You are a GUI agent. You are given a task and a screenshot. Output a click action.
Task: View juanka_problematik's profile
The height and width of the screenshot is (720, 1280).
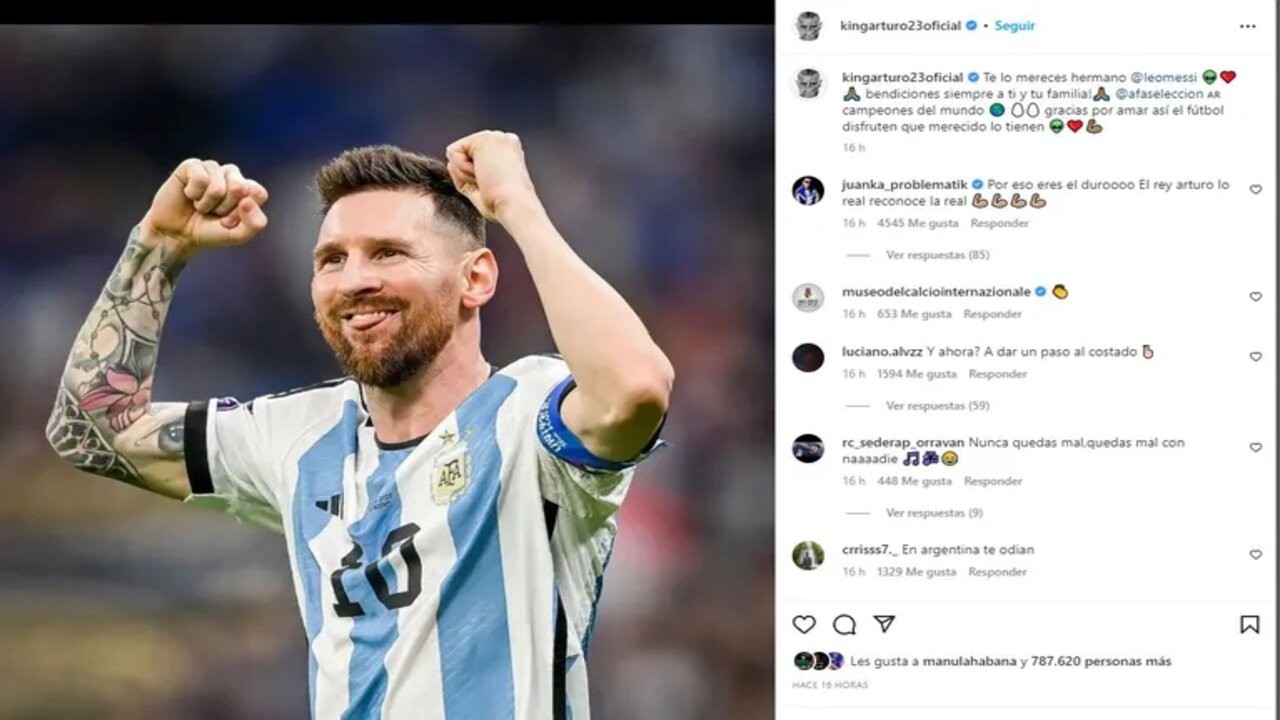pos(904,185)
